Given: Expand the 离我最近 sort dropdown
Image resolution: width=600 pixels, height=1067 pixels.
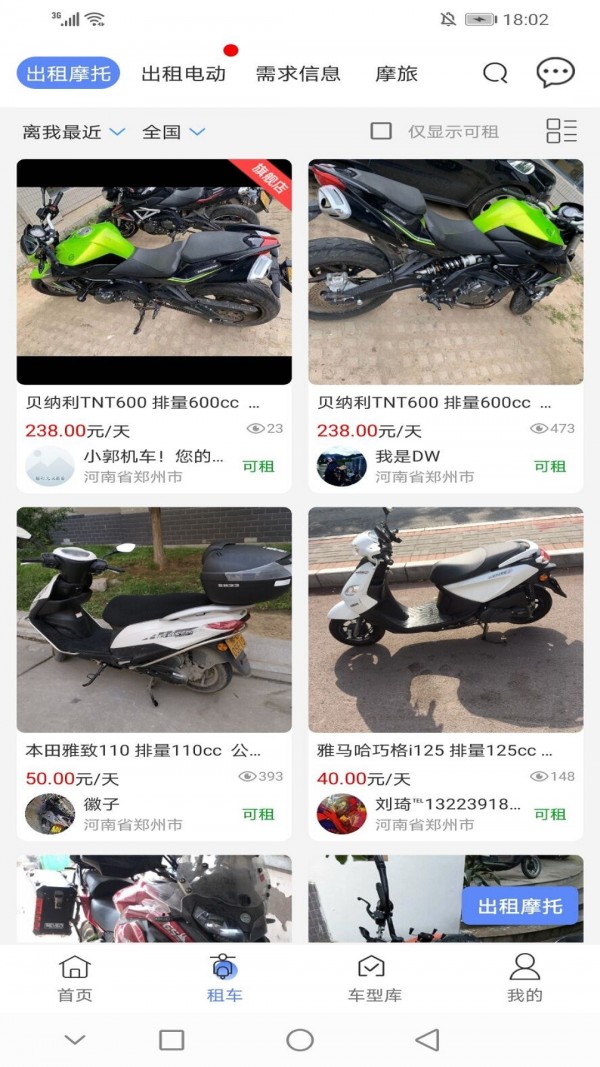Looking at the screenshot, I should pos(73,131).
